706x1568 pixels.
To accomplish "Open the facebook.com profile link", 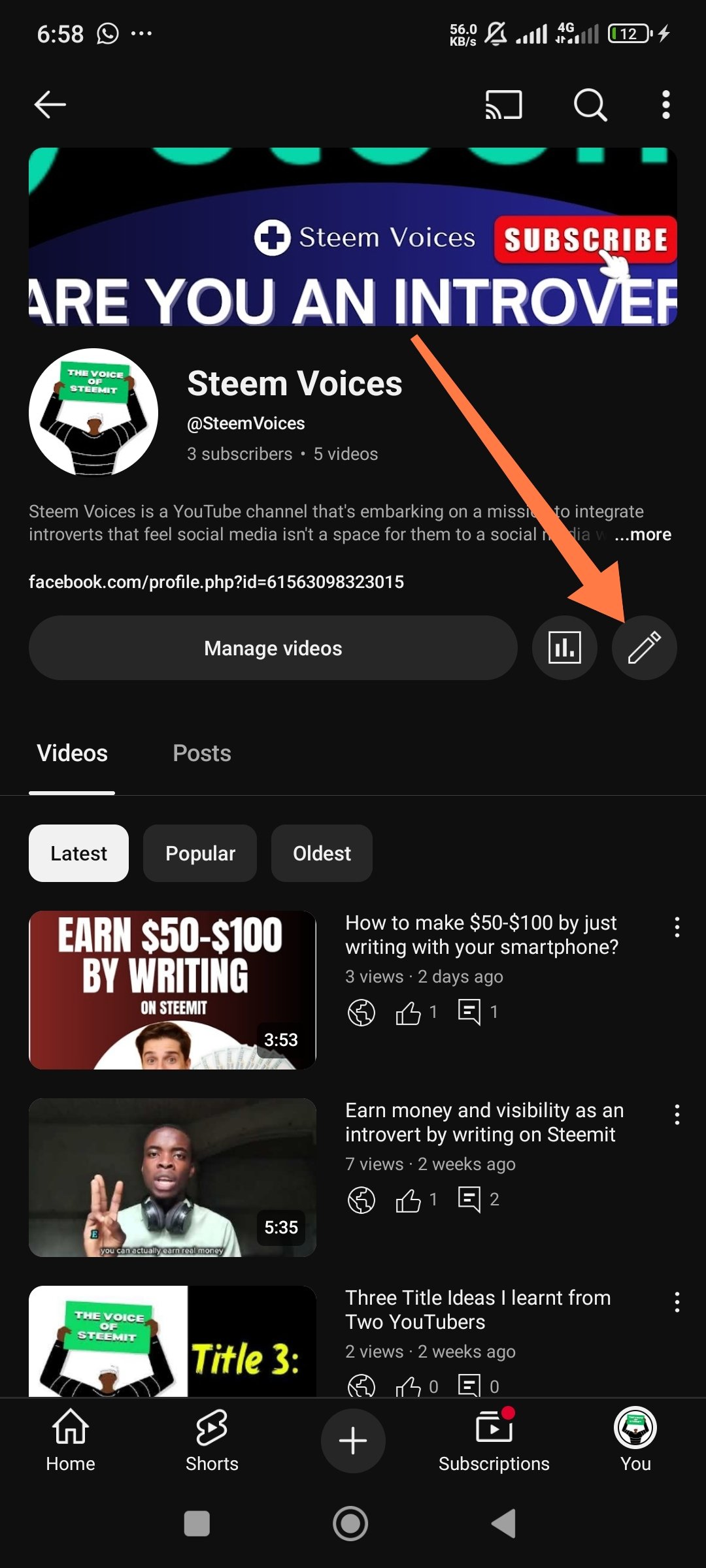I will pyautogui.click(x=216, y=581).
